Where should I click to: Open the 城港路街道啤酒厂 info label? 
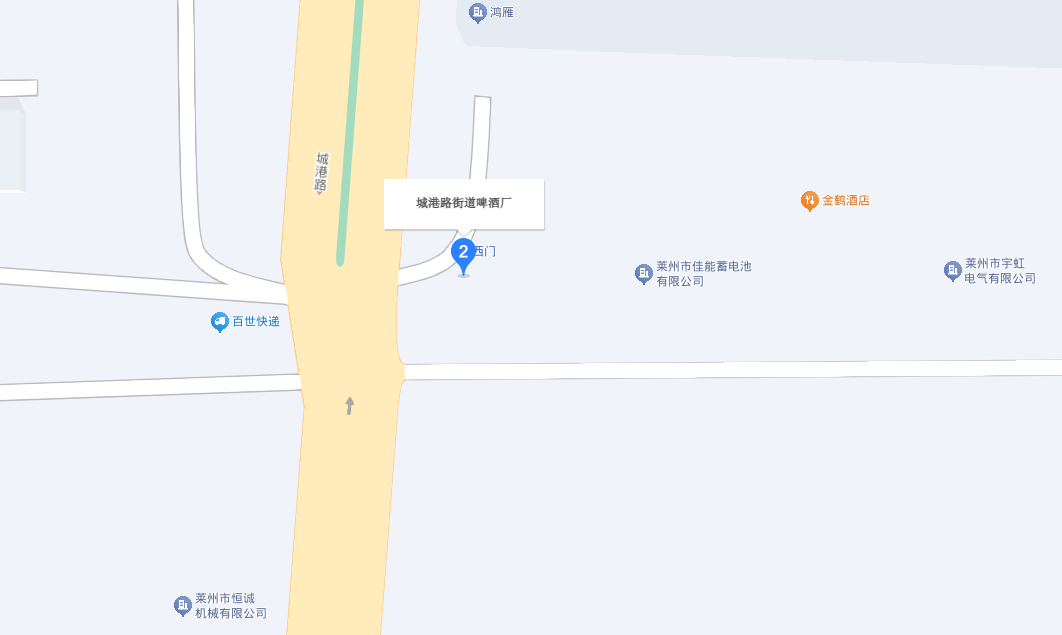(x=464, y=204)
